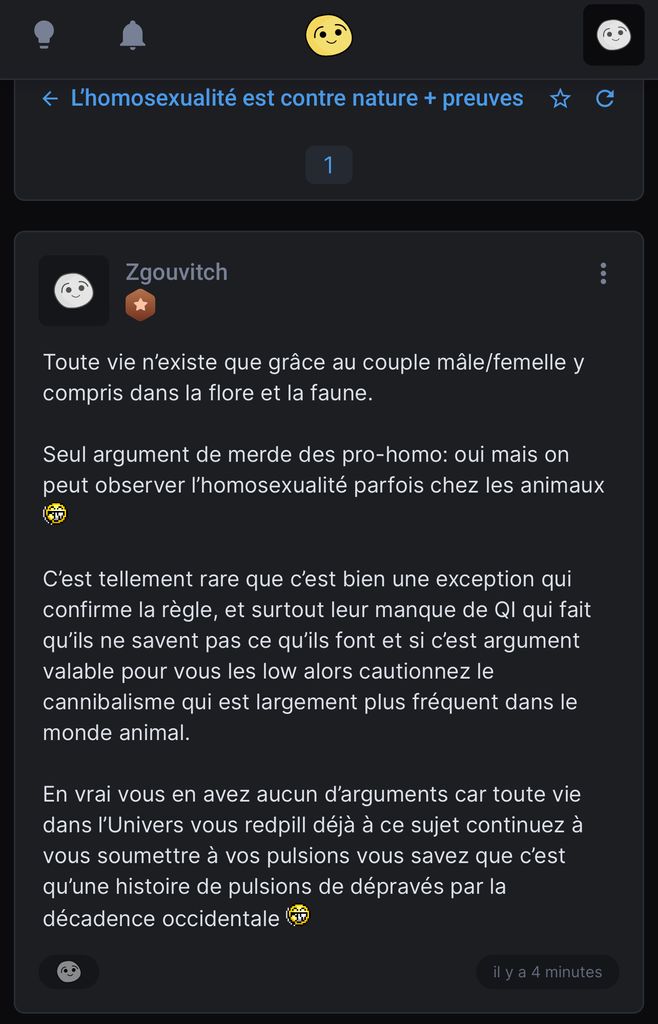Viewport: 658px width, 1024px height.
Task: Add a reaction with the smiley button
Action: pos(69,971)
